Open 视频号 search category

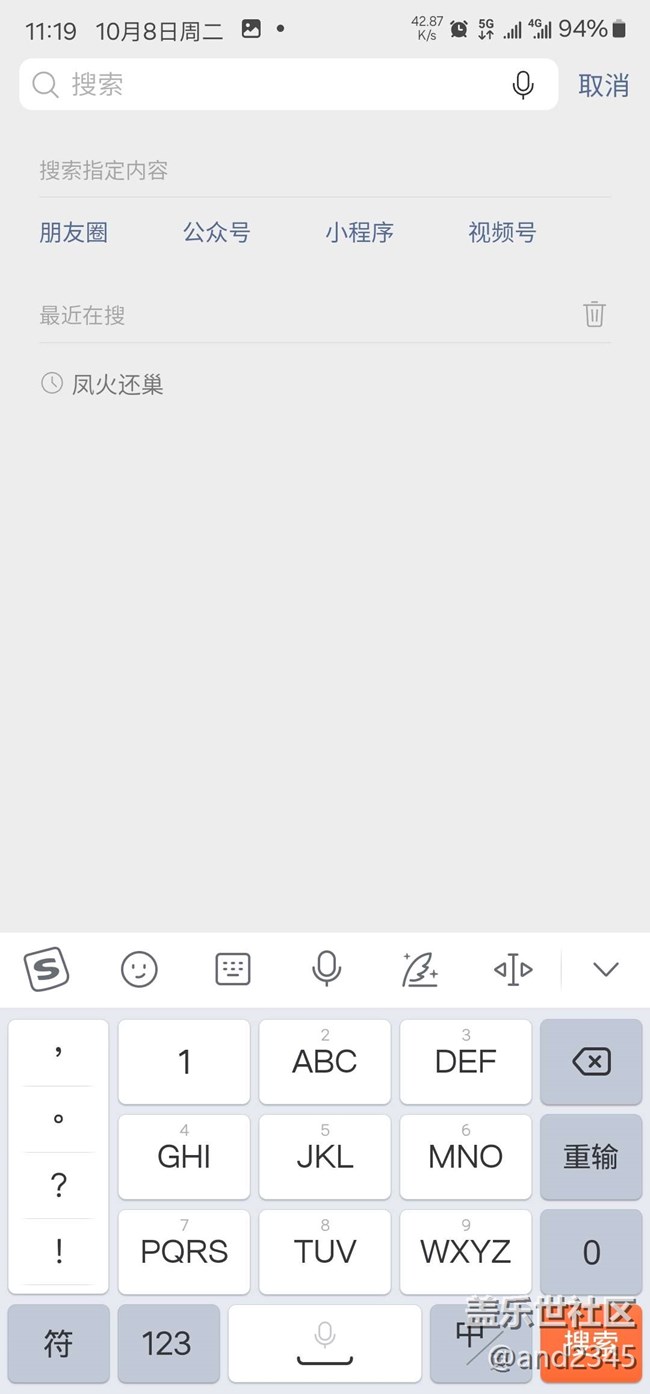pos(502,233)
